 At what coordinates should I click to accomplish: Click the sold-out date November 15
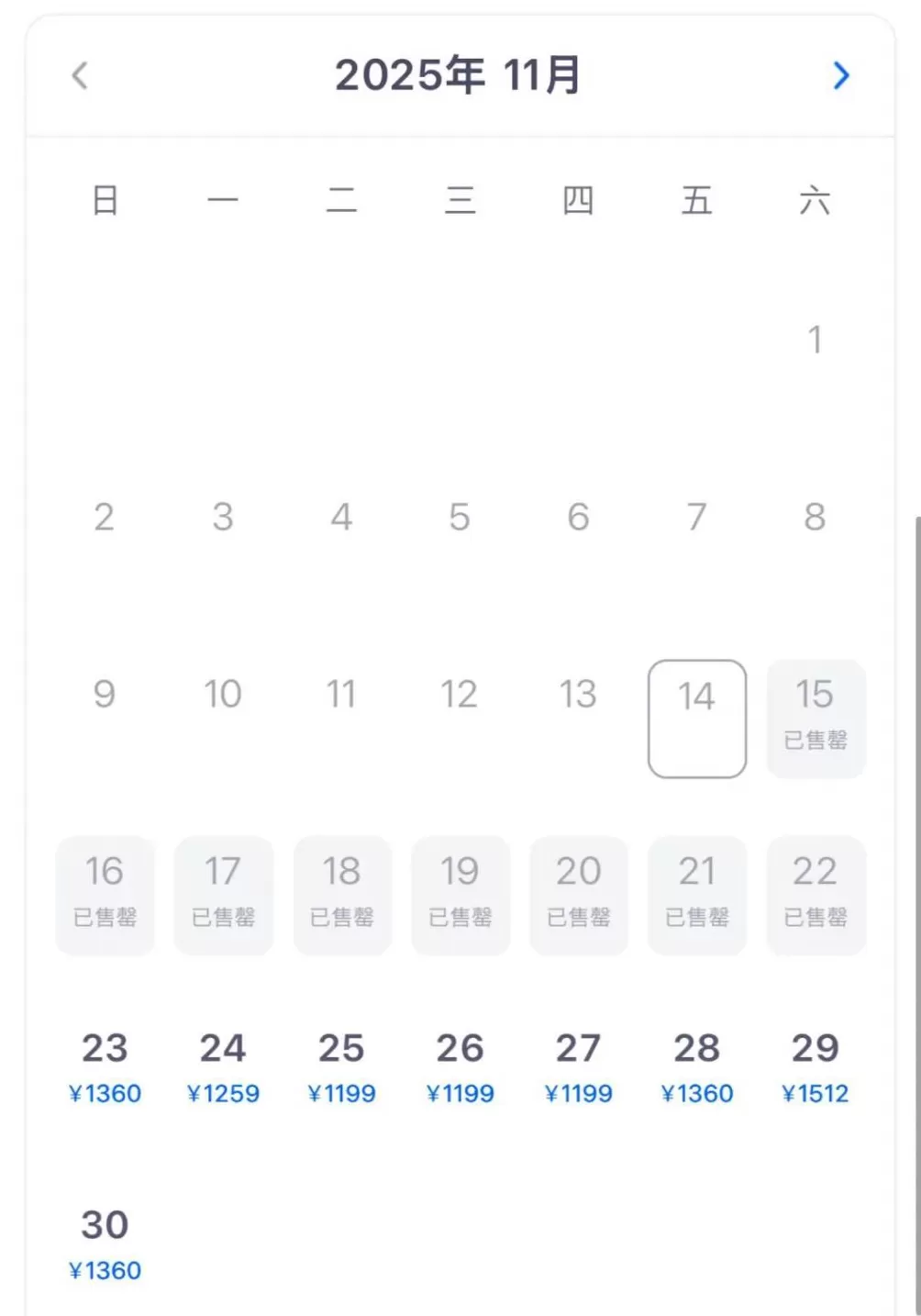[816, 719]
